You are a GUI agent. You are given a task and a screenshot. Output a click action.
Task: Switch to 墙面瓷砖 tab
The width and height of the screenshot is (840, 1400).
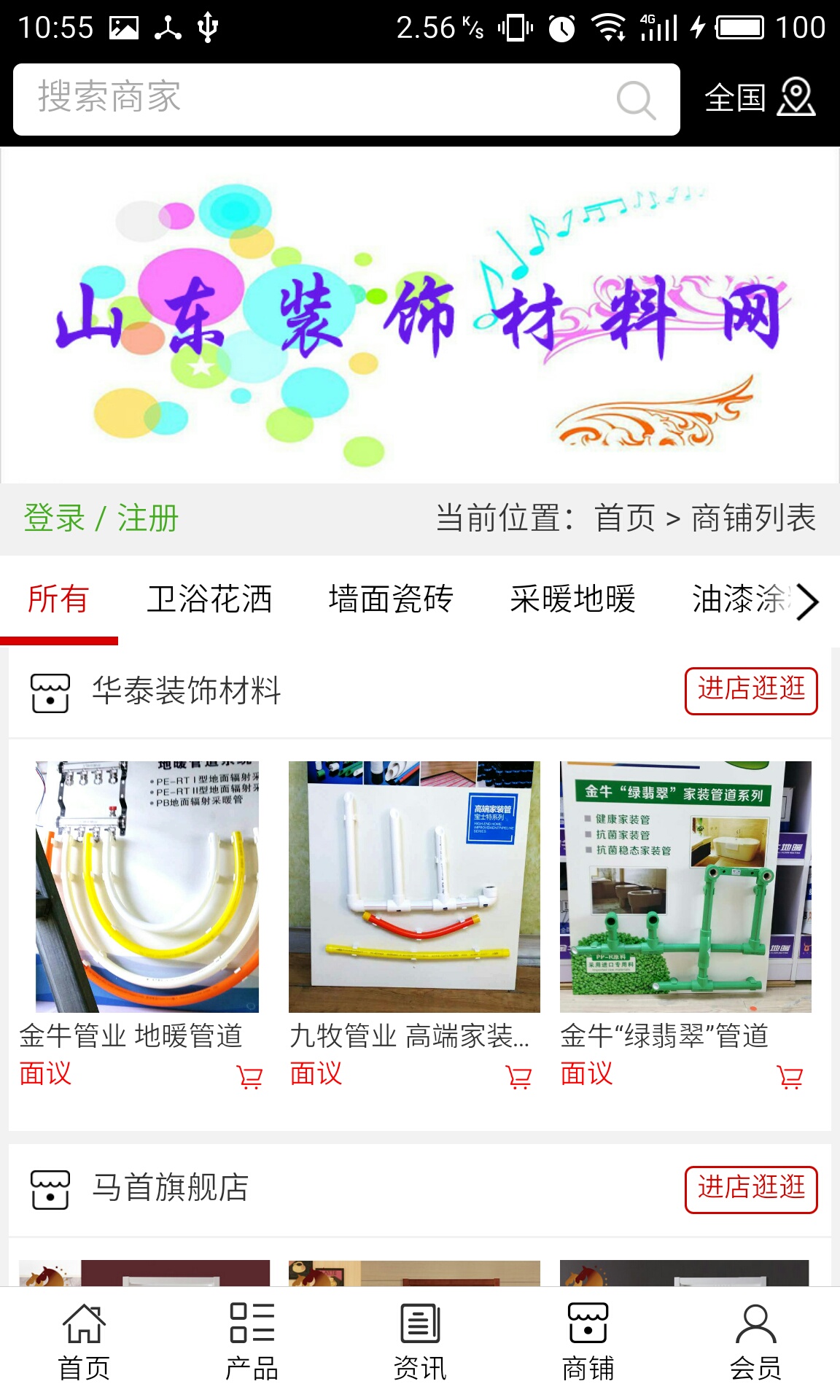point(391,599)
